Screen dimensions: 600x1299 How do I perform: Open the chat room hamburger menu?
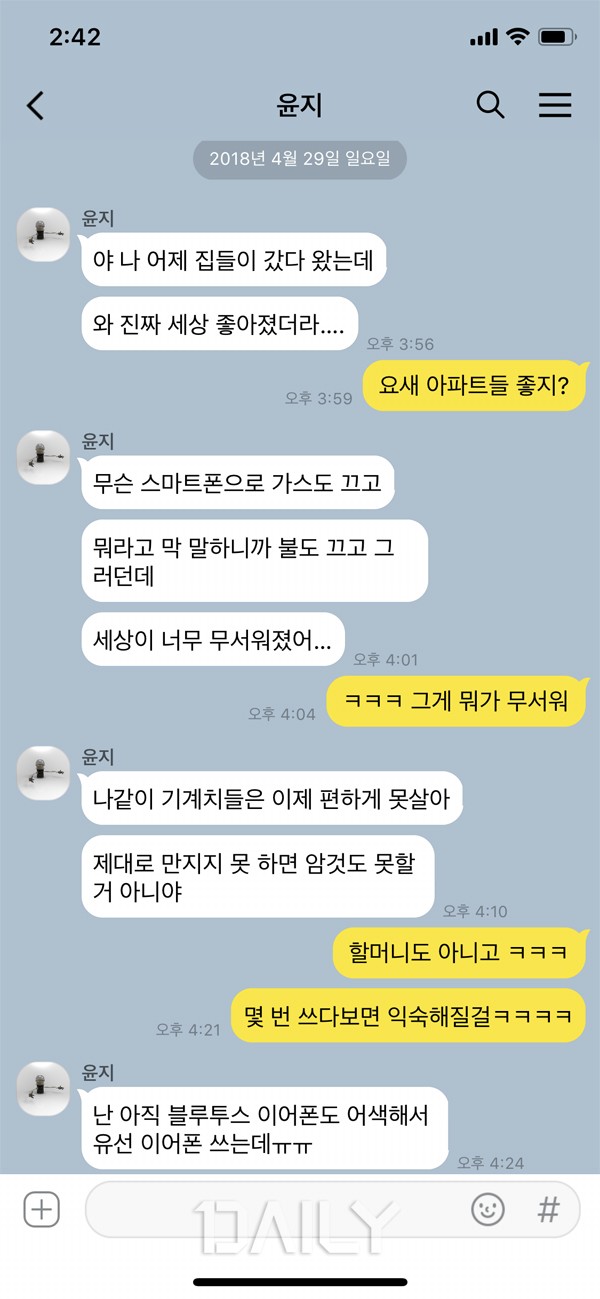click(x=555, y=105)
